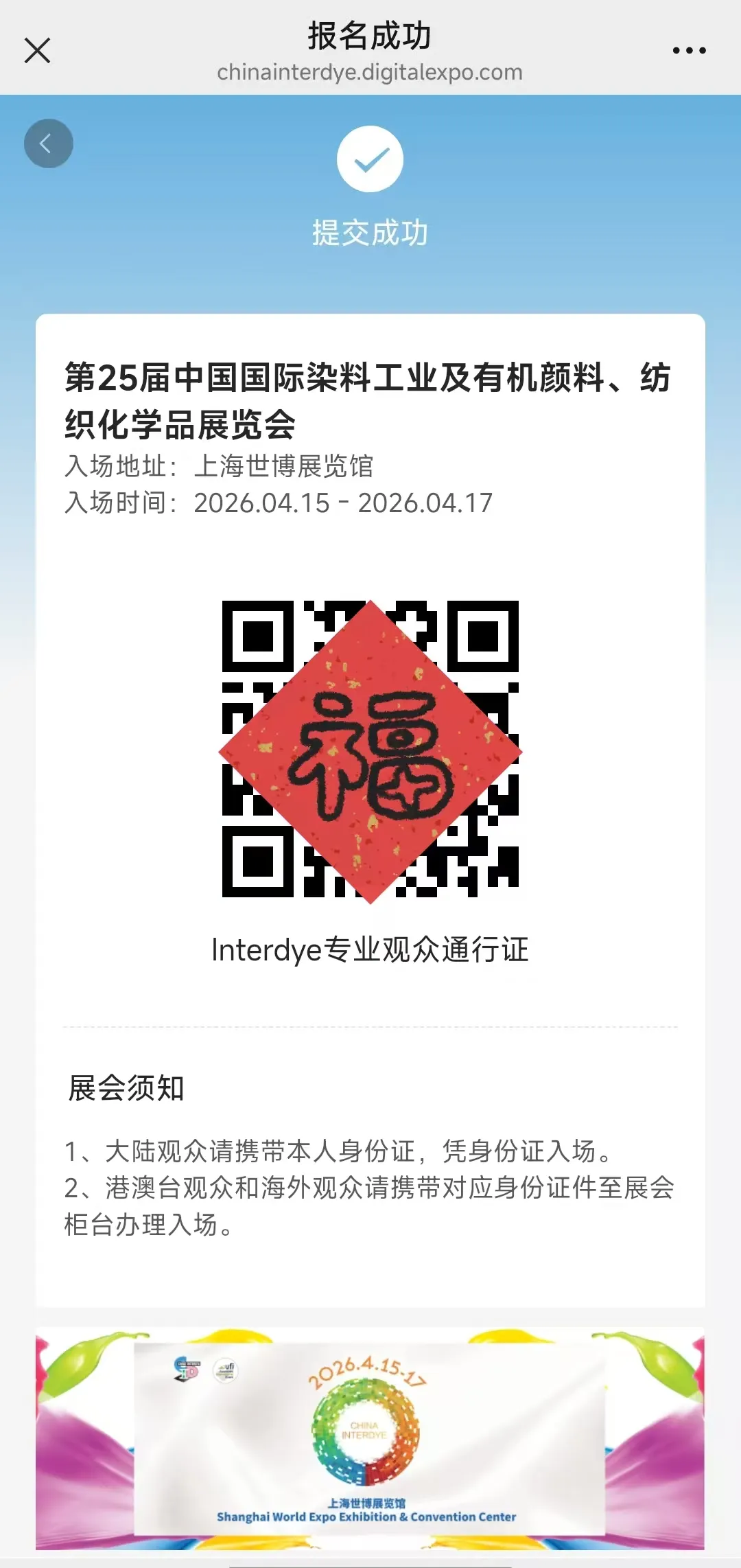Click the chinainterdye.digitalexpo.com URL text

click(370, 72)
